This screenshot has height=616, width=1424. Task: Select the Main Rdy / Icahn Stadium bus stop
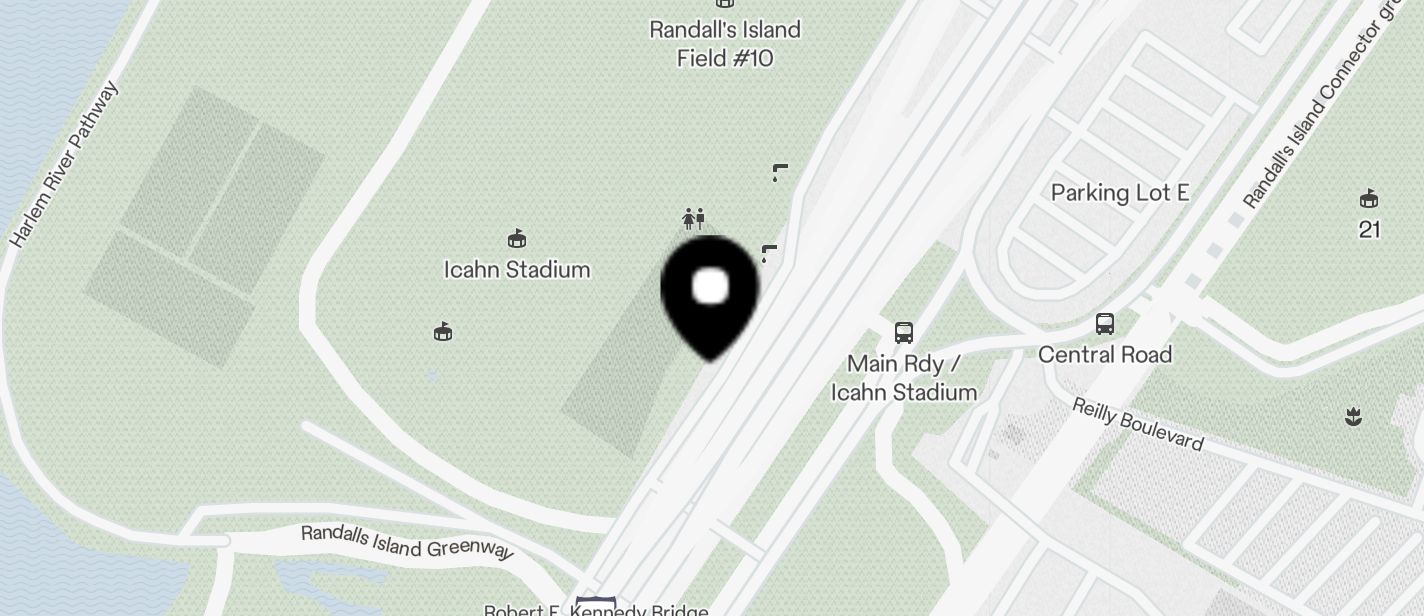pos(903,332)
